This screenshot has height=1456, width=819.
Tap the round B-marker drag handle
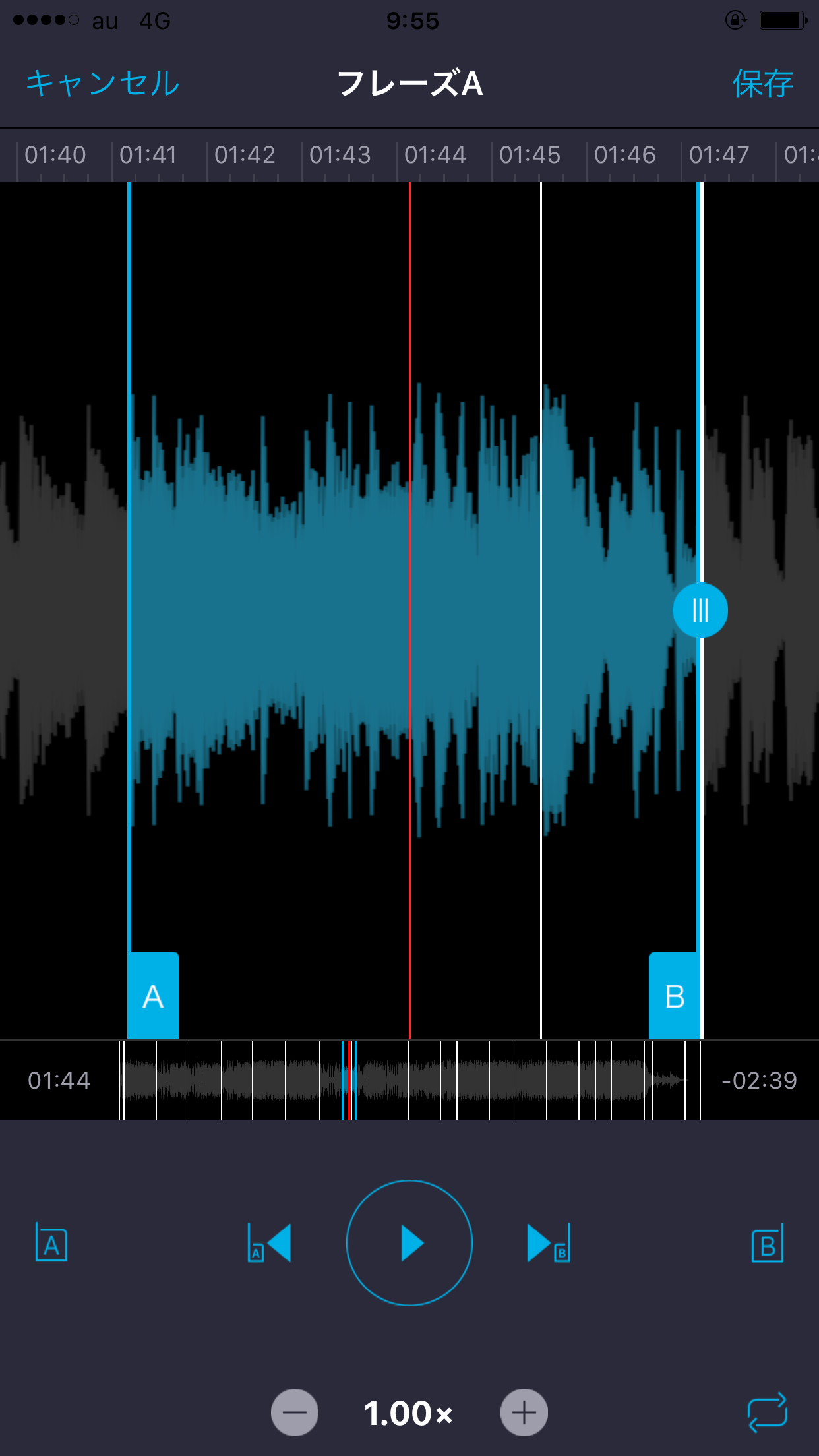(700, 610)
